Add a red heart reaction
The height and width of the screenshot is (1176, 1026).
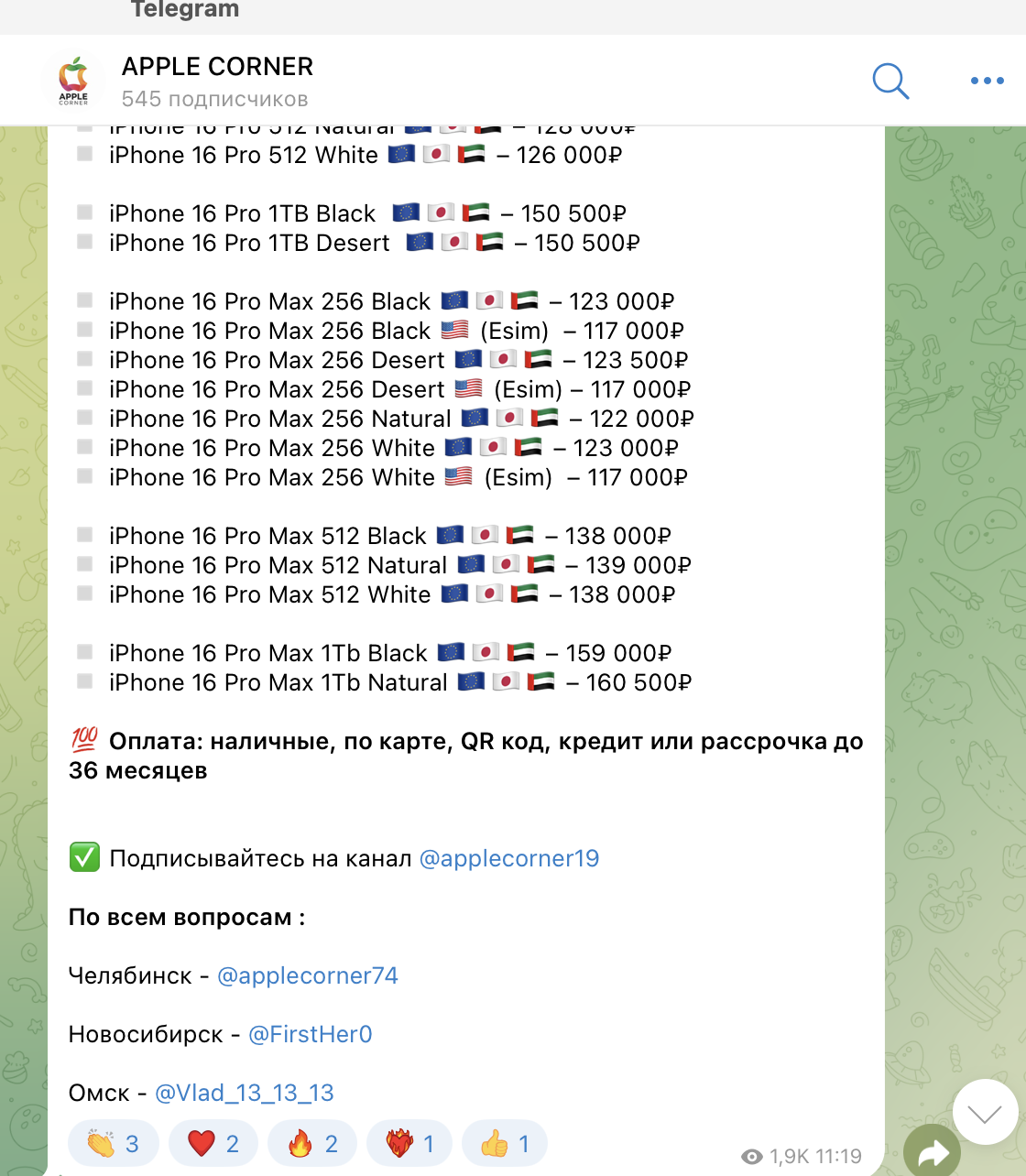pos(214,1143)
